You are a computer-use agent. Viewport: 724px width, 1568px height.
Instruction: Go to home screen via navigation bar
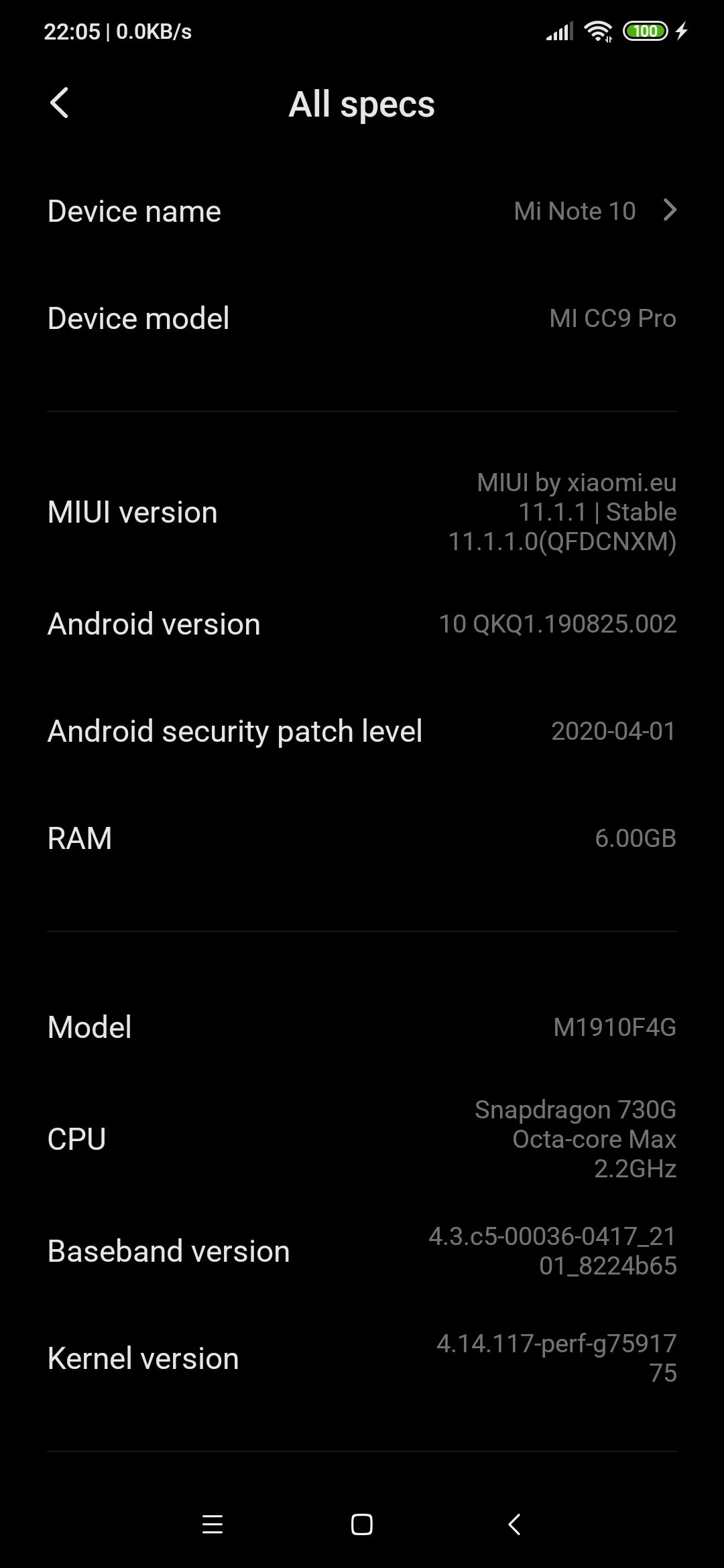(x=362, y=1524)
